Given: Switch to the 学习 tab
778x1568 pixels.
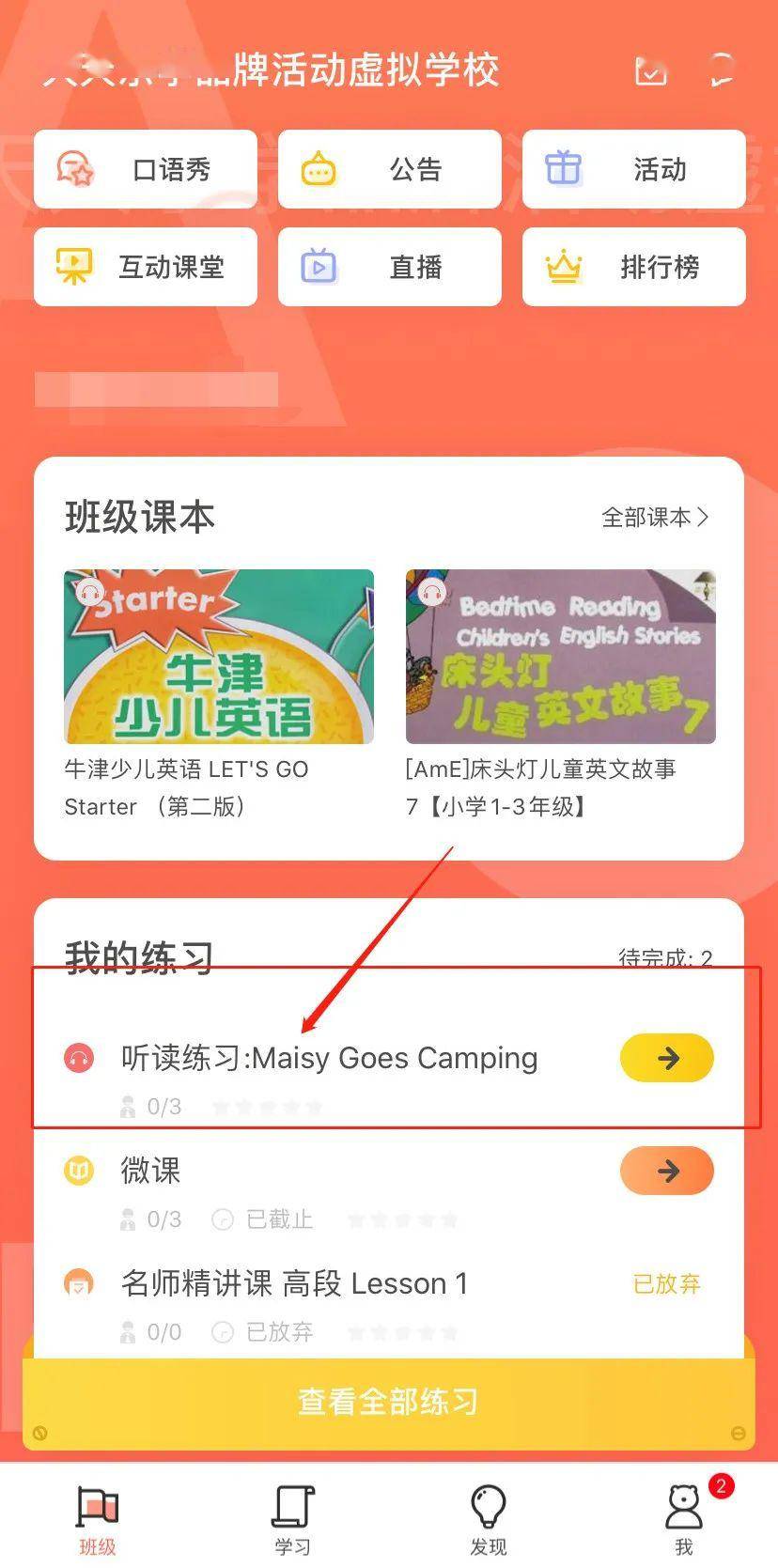Looking at the screenshot, I should 292,1518.
